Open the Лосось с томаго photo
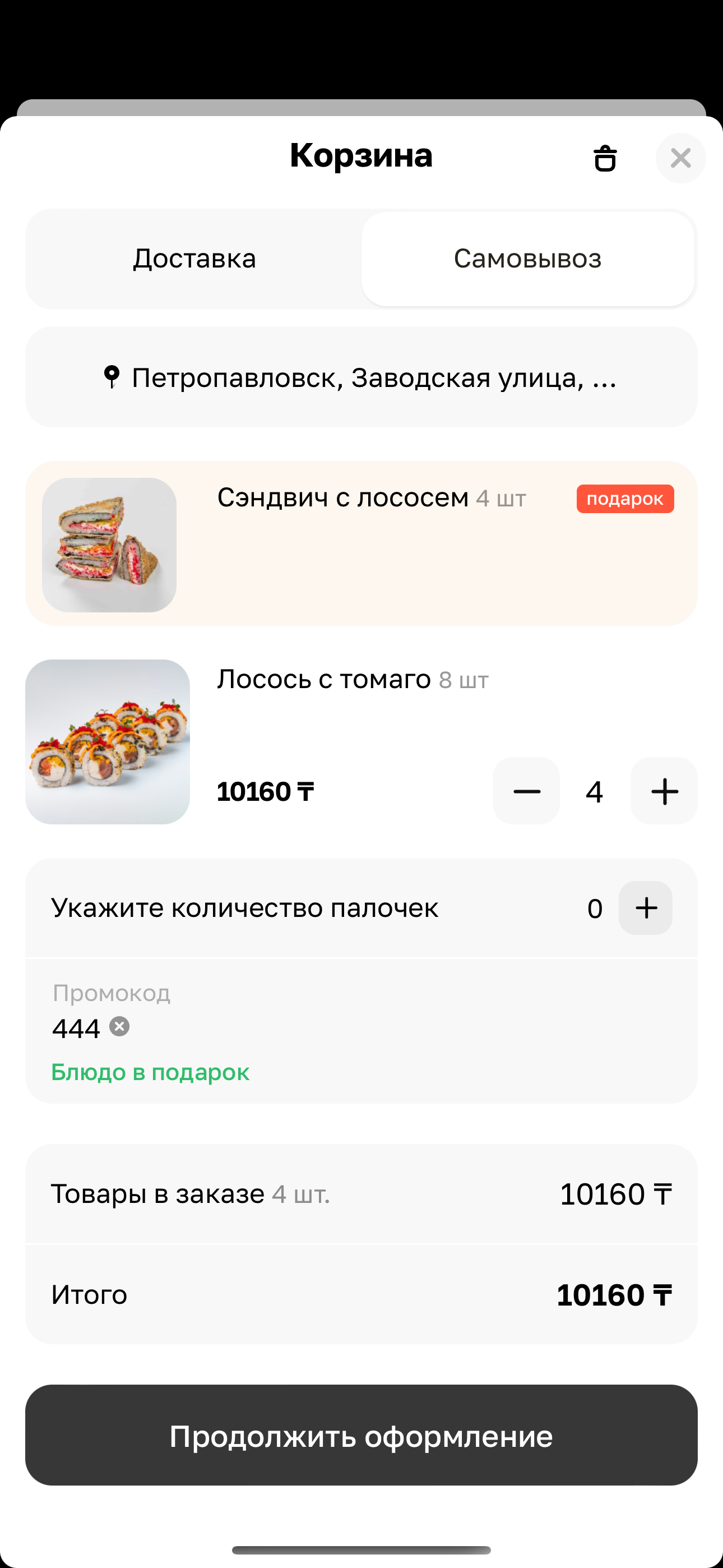The width and height of the screenshot is (723, 1568). pyautogui.click(x=108, y=742)
